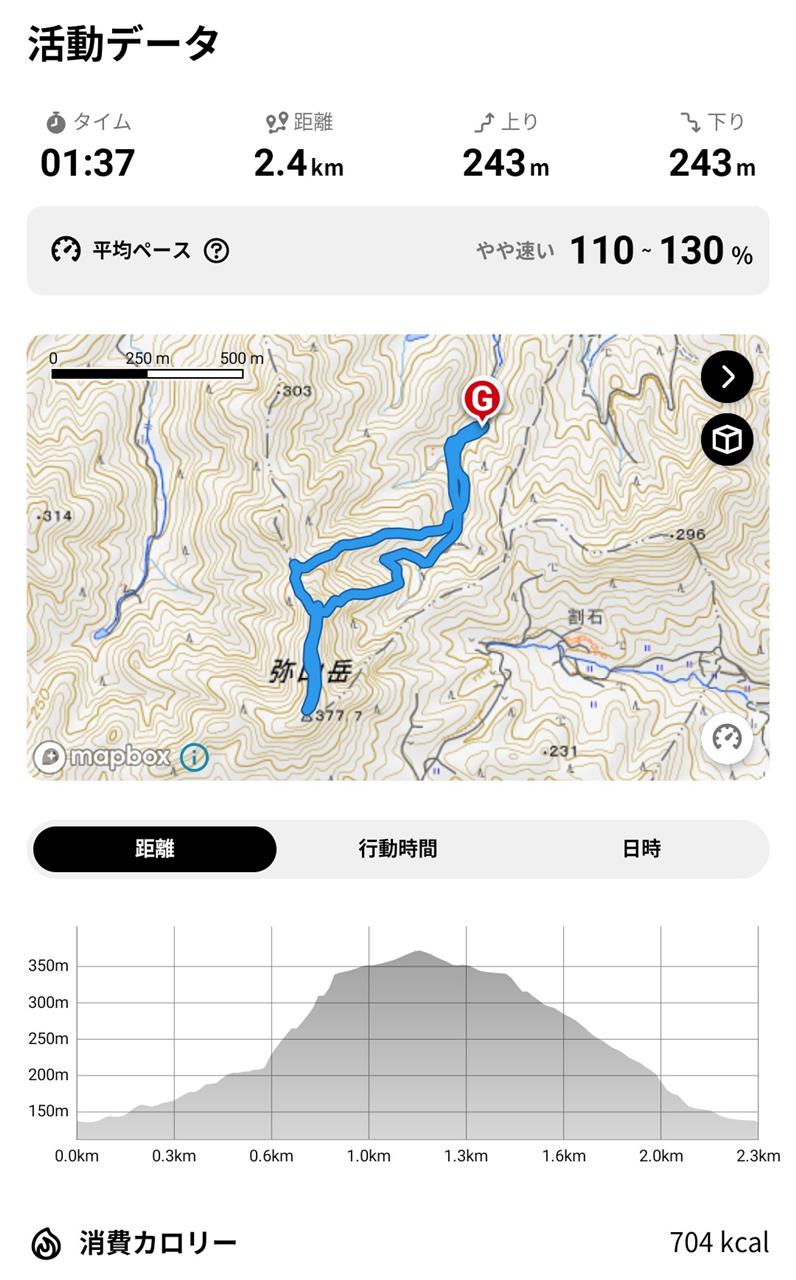Open the Mapbox info icon
The image size is (796, 1280).
[x=194, y=757]
